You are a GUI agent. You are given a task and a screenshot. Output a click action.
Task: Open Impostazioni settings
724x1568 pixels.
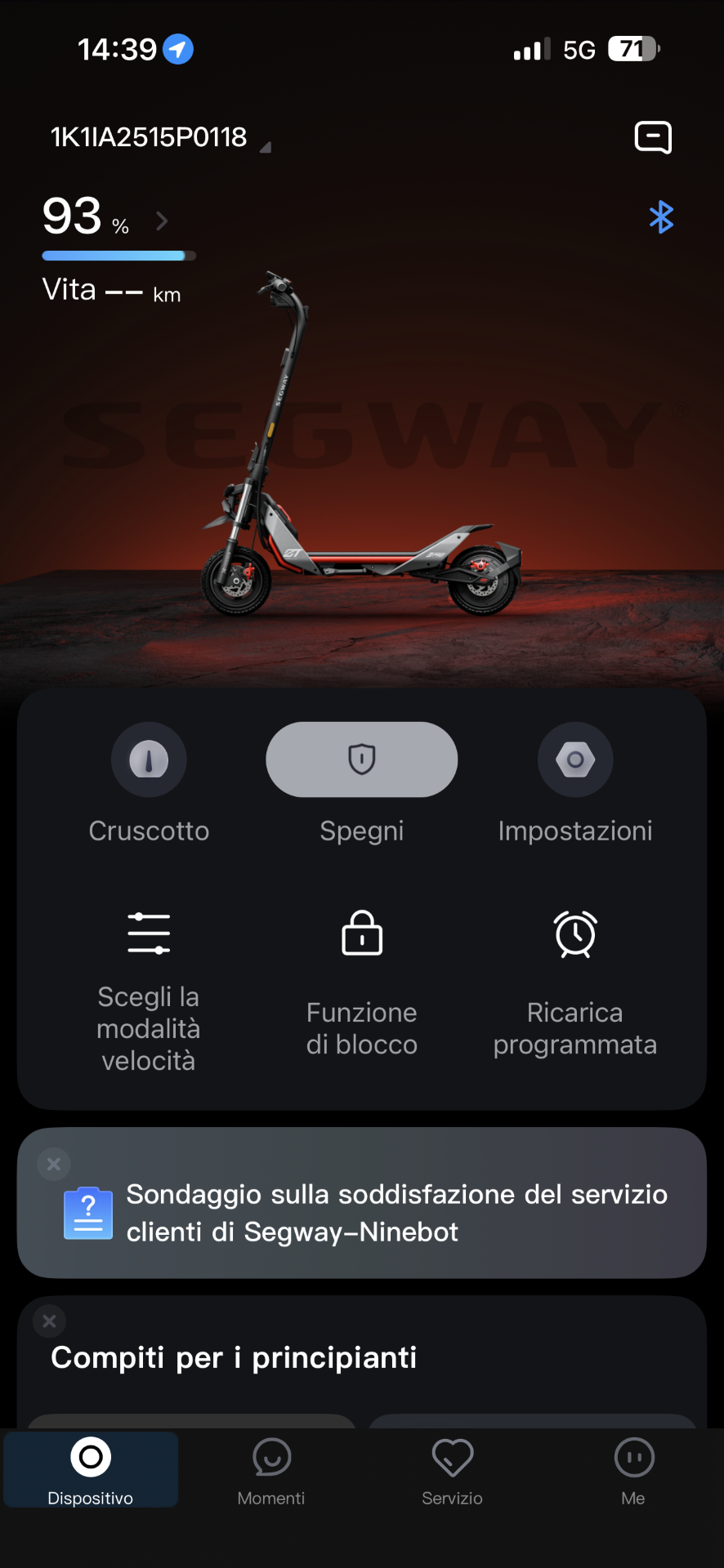click(575, 782)
